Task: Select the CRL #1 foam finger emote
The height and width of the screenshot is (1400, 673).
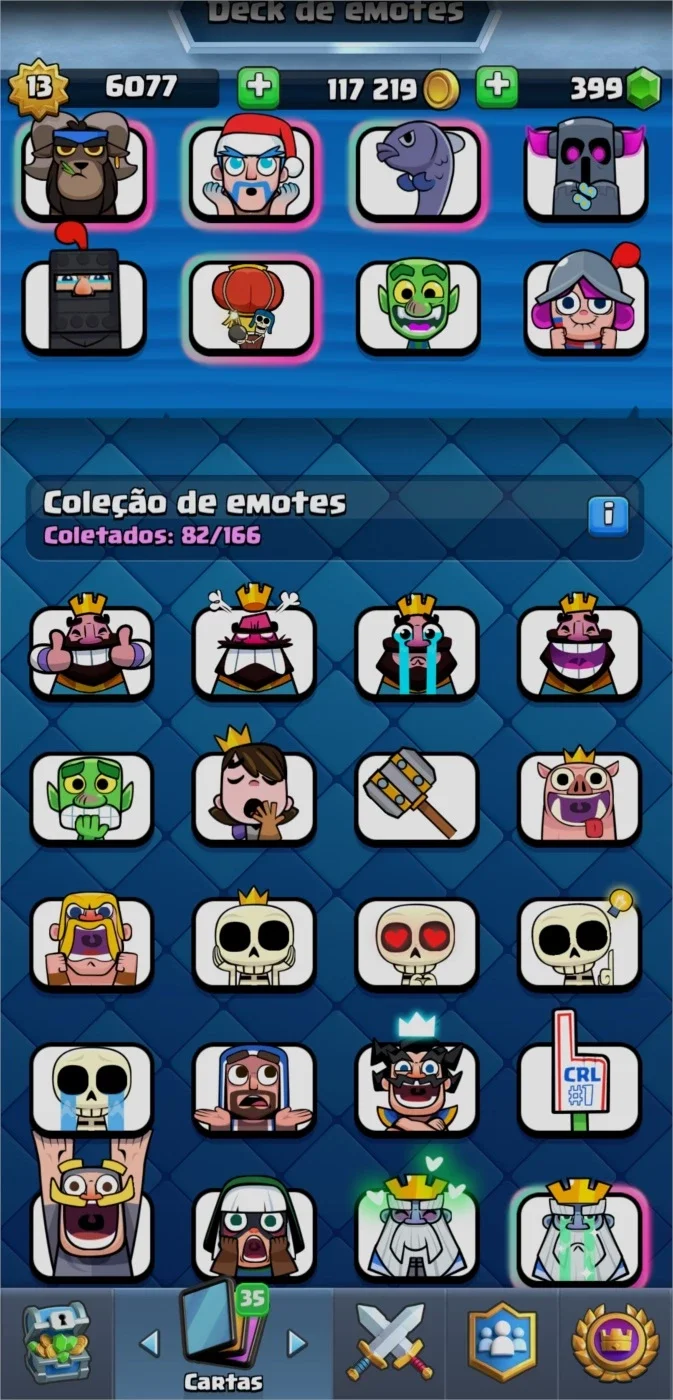Action: click(x=579, y=1077)
